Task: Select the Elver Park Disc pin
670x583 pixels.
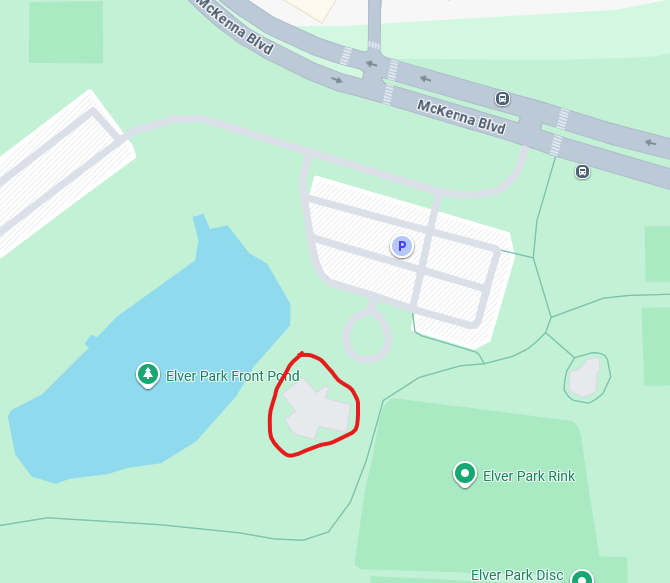Action: (581, 577)
